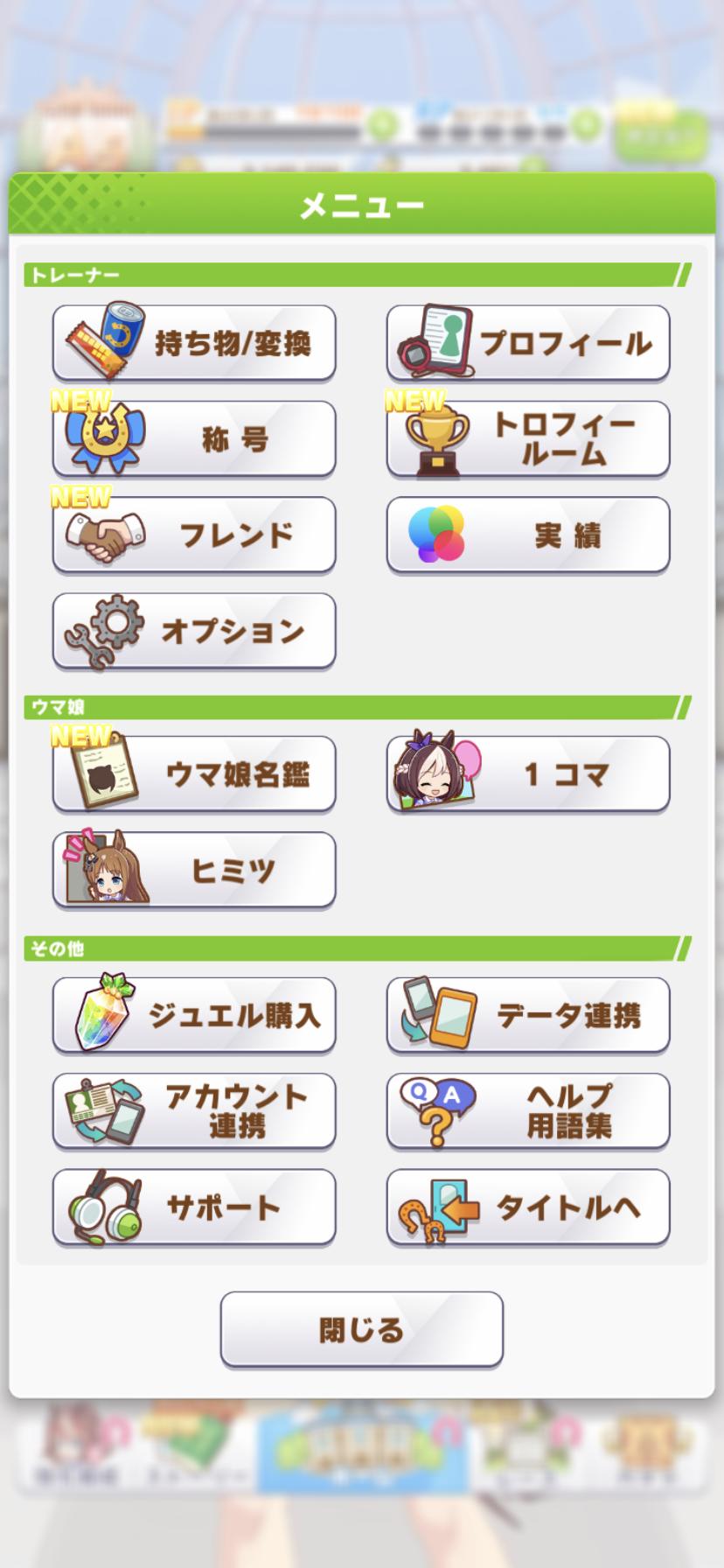The width and height of the screenshot is (724, 1568).
Task: Open the 1コマ comics
Action: tap(528, 774)
